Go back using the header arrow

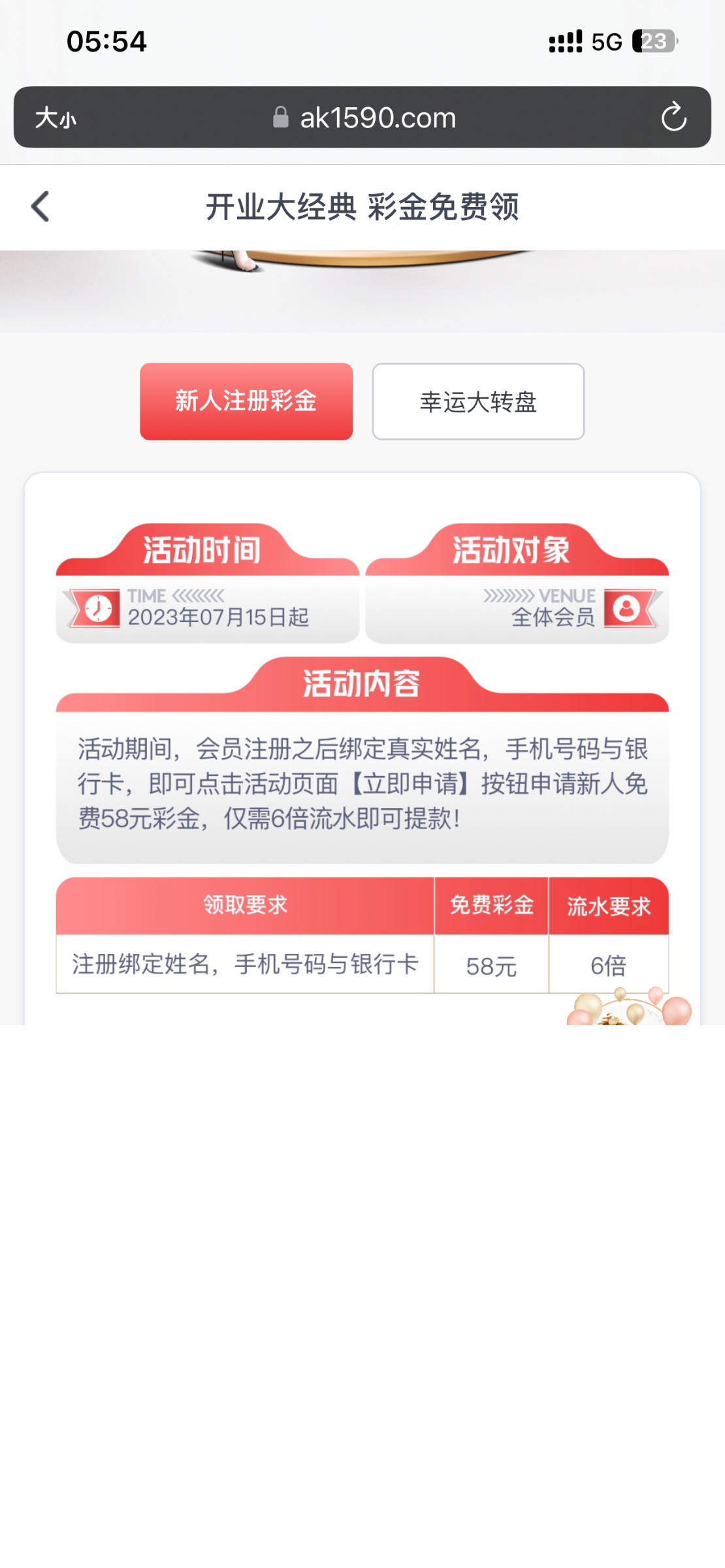coord(40,206)
